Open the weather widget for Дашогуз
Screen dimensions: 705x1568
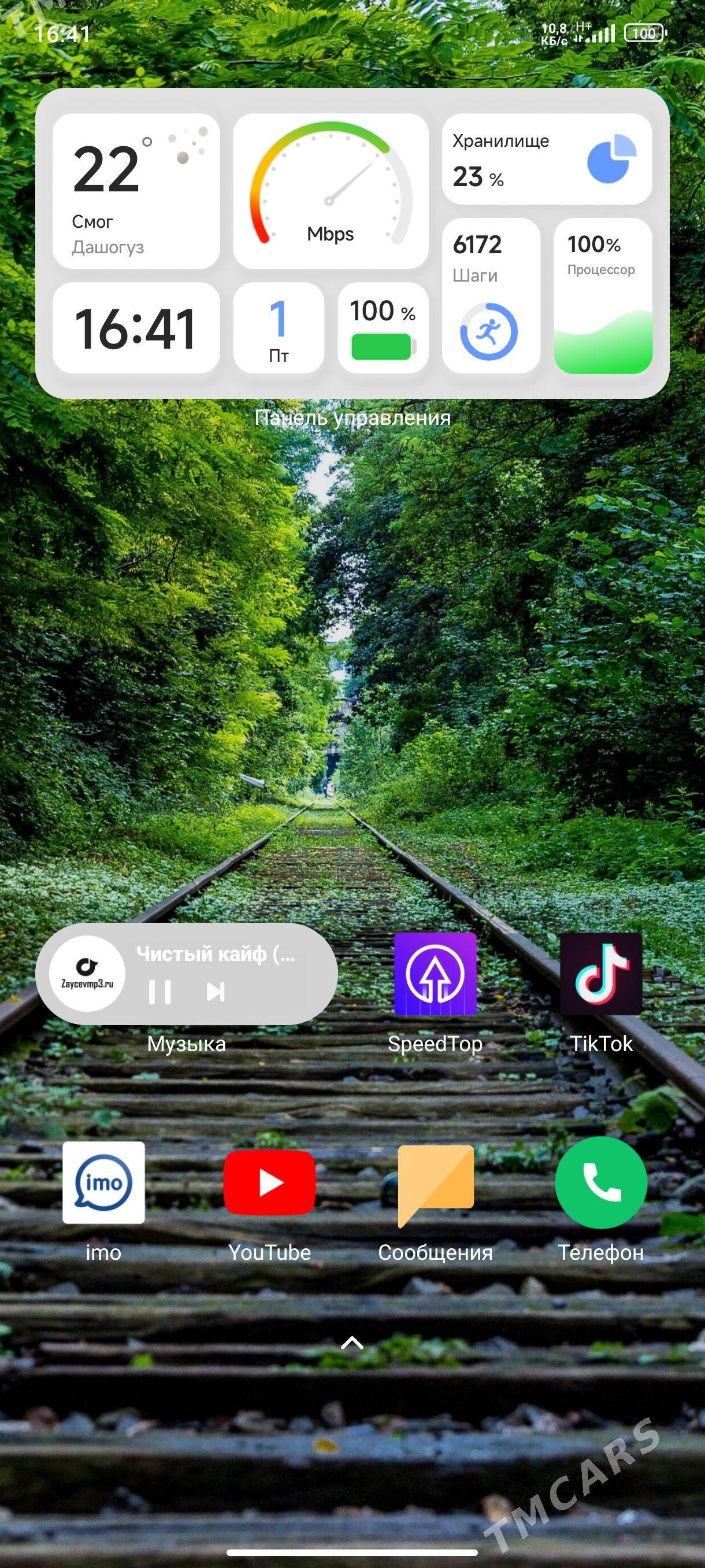tap(136, 191)
